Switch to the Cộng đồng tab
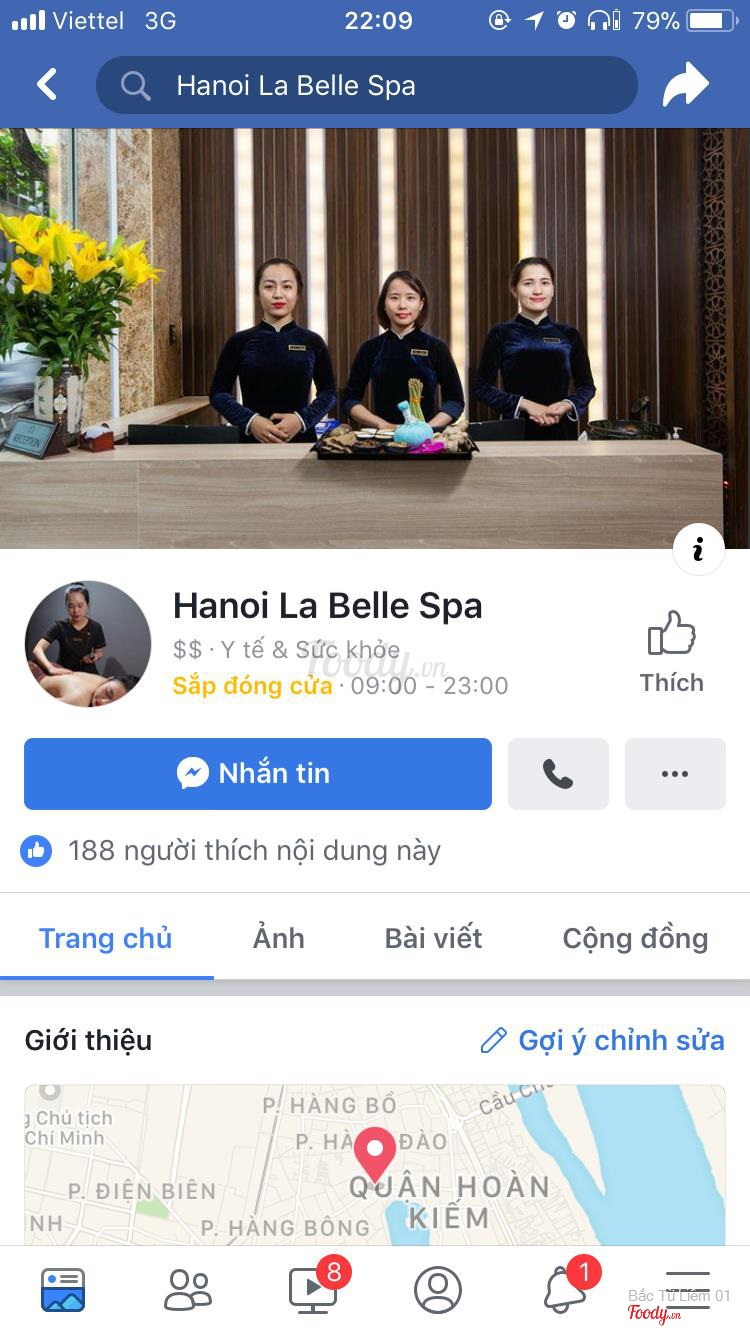 [x=635, y=938]
